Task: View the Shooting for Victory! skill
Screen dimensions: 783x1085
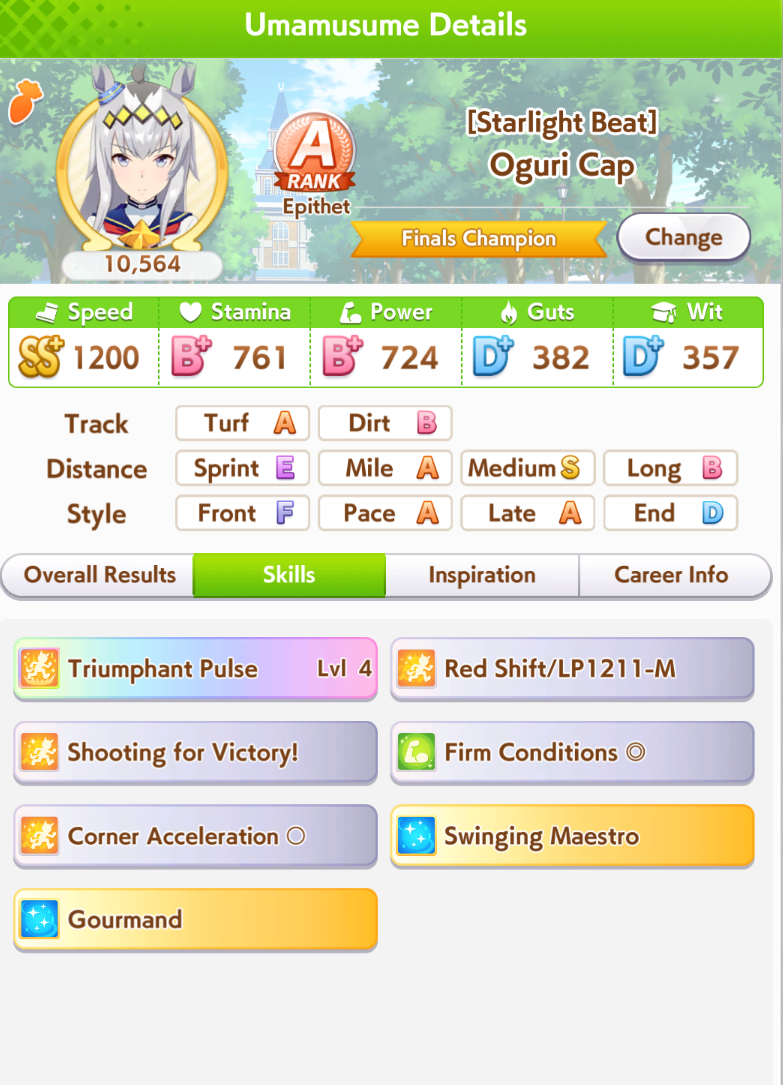Action: point(196,752)
